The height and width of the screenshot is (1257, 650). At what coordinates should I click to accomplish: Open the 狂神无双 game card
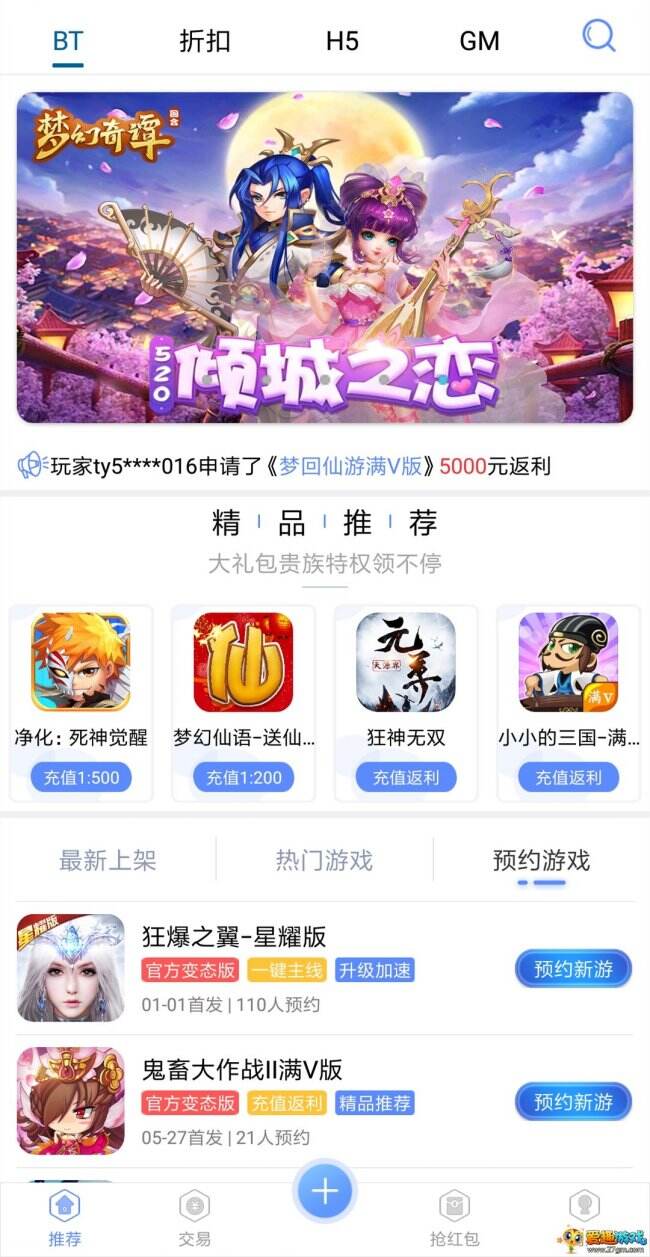406,702
